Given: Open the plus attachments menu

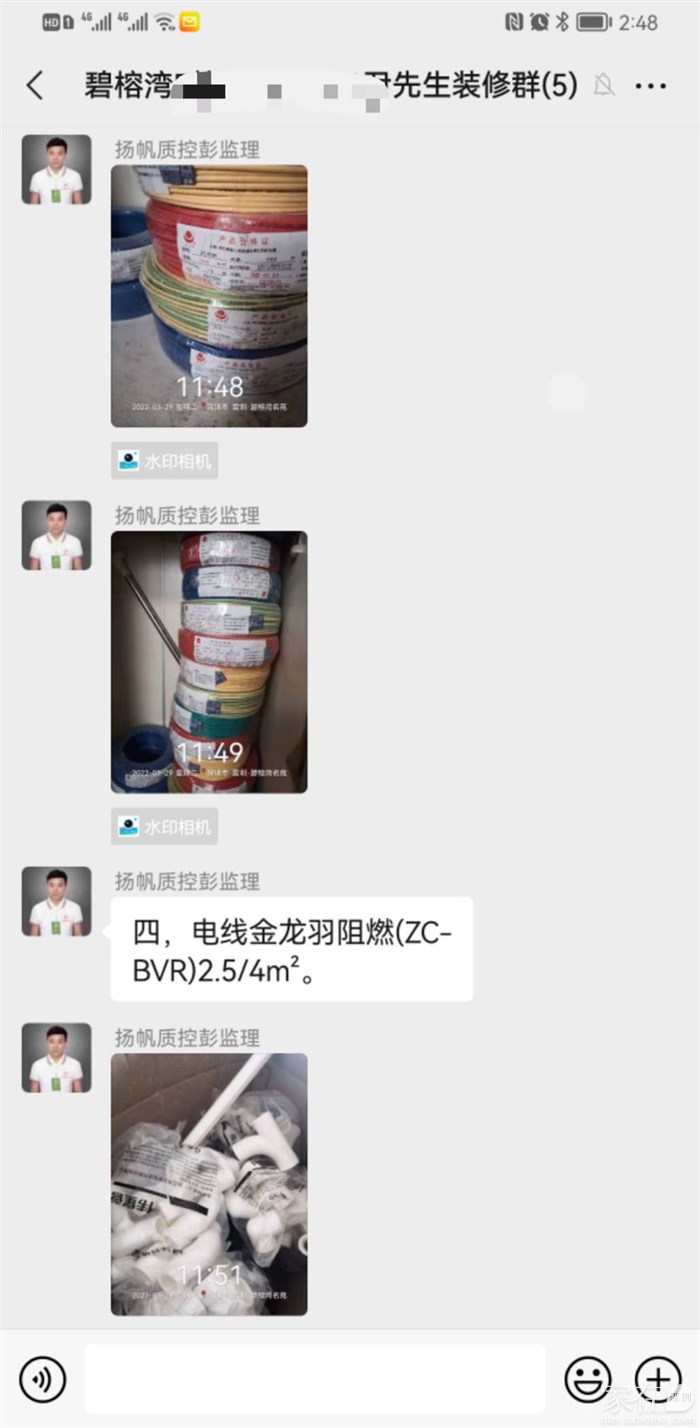Looking at the screenshot, I should pyautogui.click(x=657, y=1380).
